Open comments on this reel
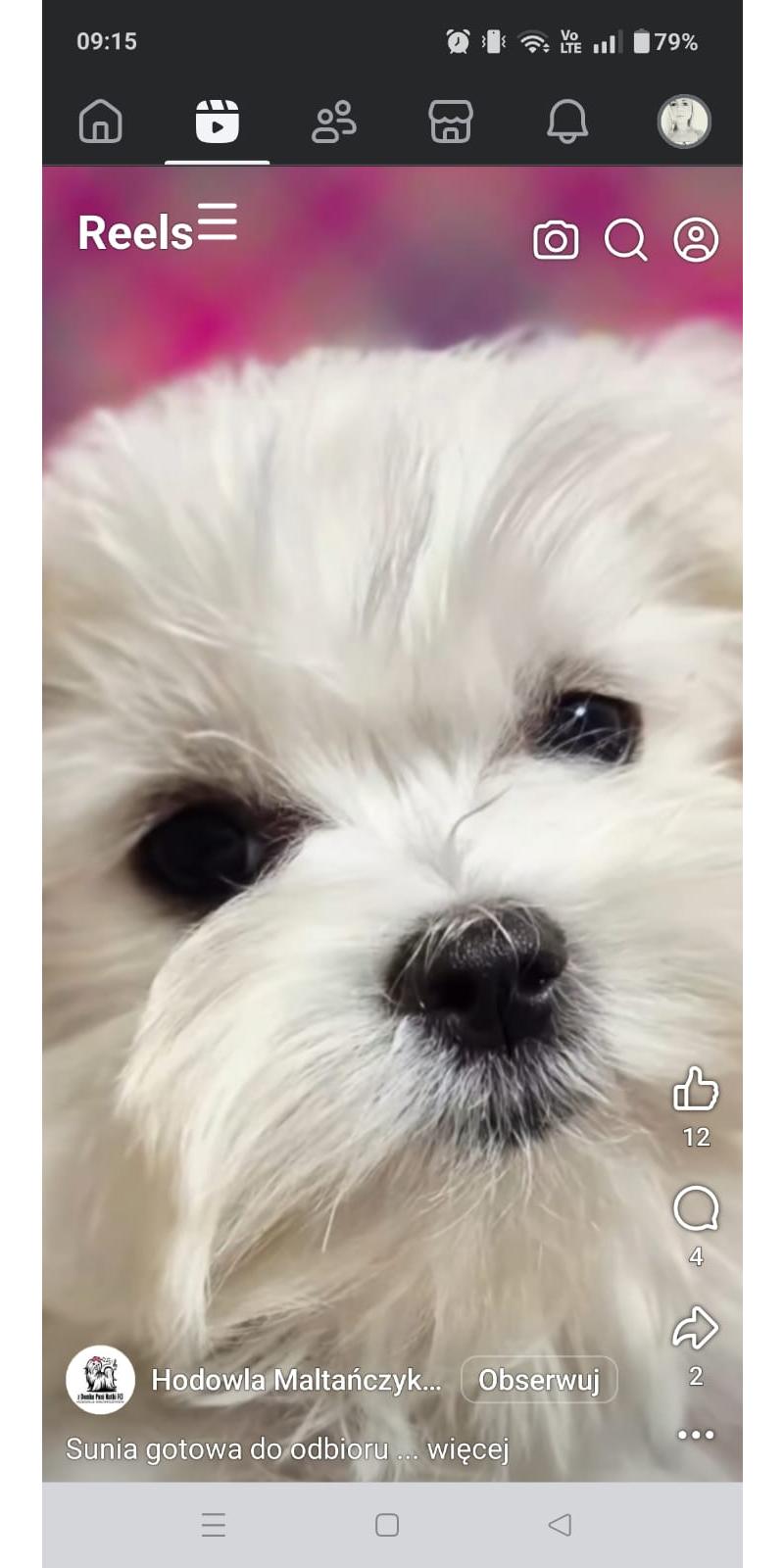Viewport: 784px width, 1568px height. [x=696, y=1208]
